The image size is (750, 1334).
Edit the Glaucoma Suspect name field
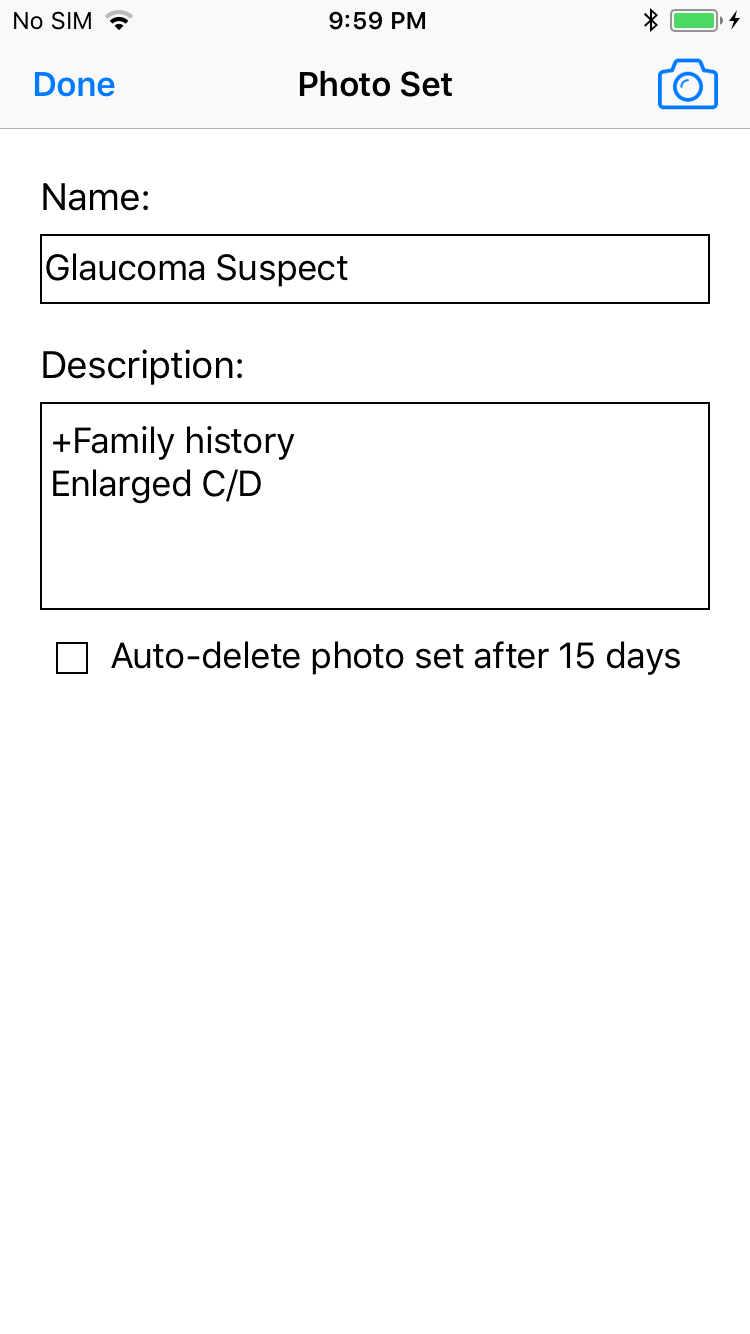click(375, 269)
